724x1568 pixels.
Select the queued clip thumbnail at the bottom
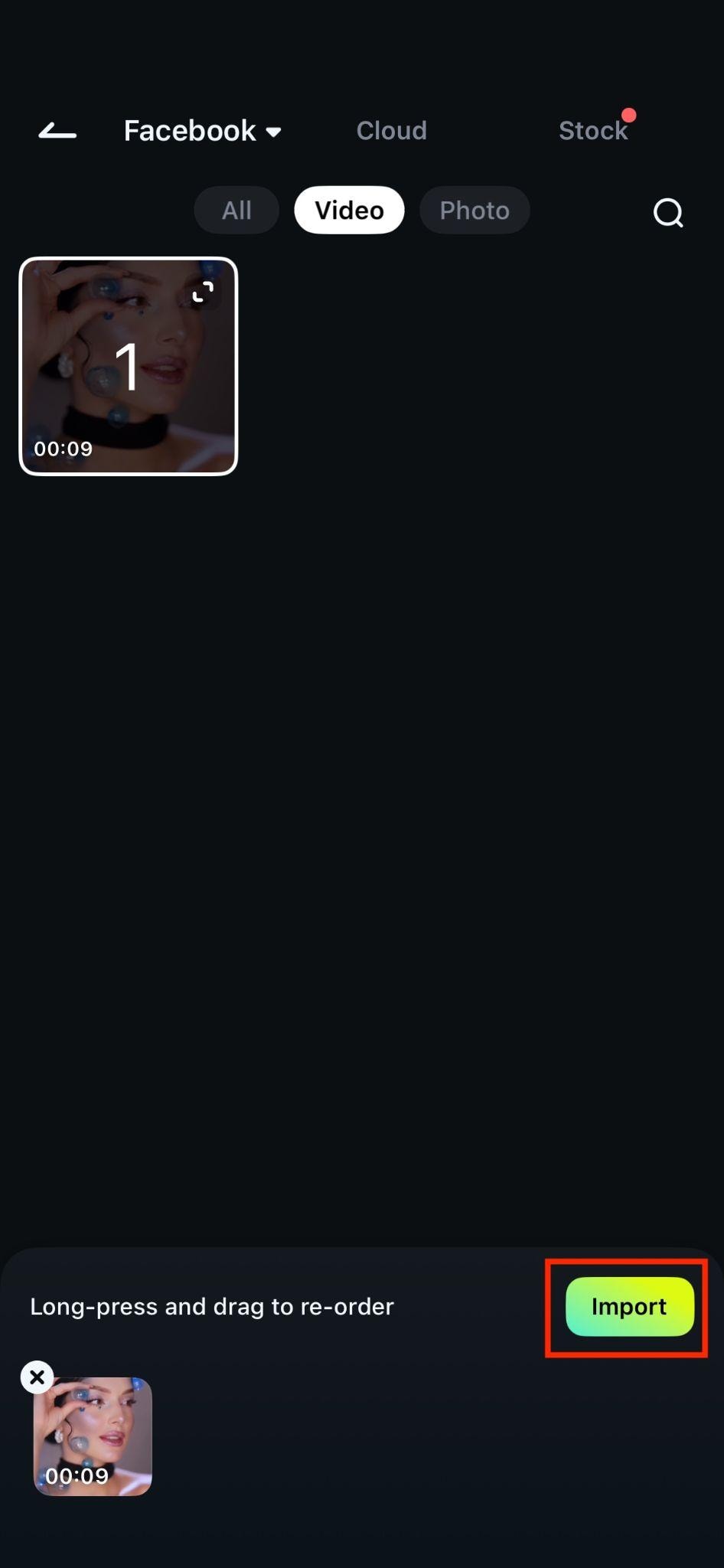(93, 1436)
